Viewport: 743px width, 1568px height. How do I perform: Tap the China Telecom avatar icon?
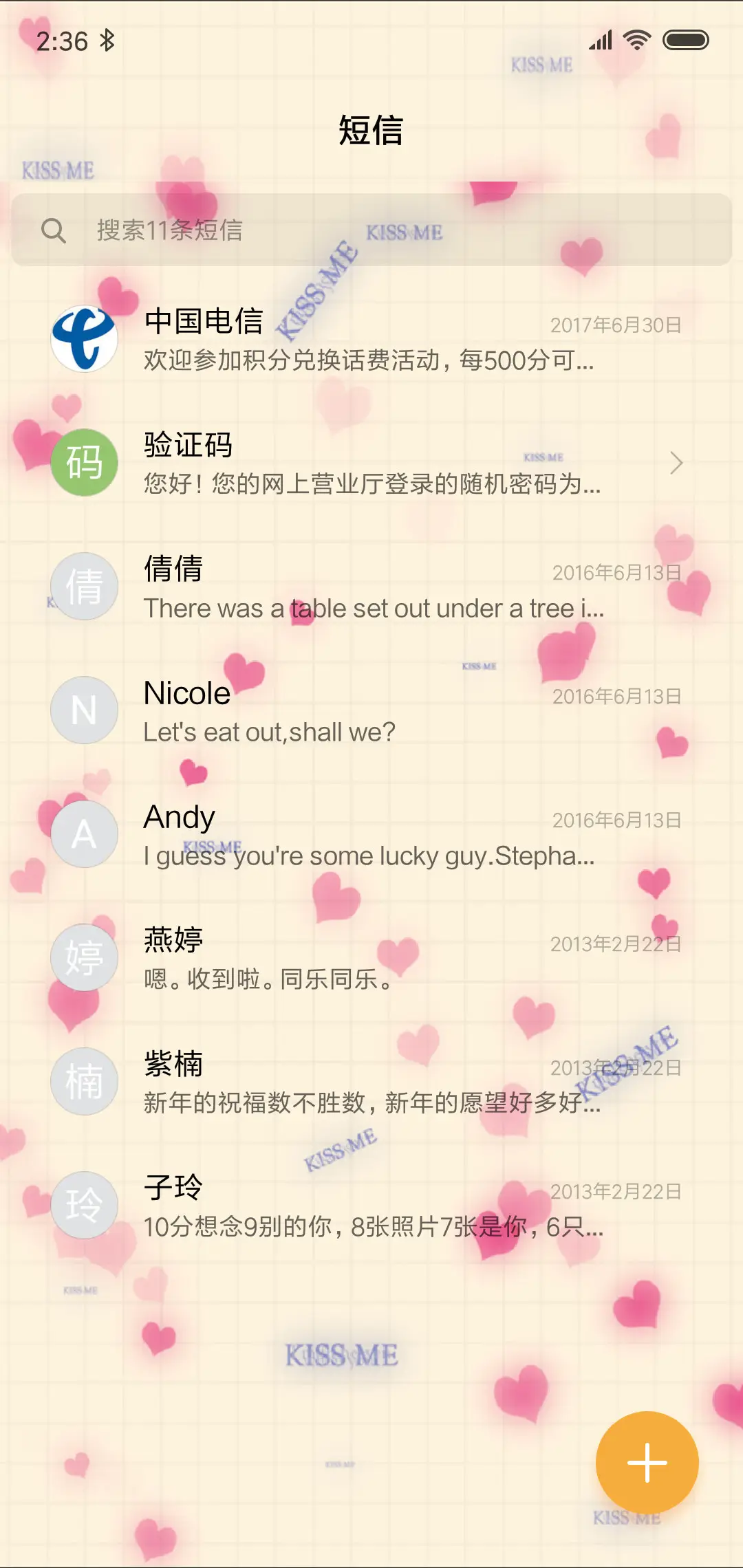point(84,338)
